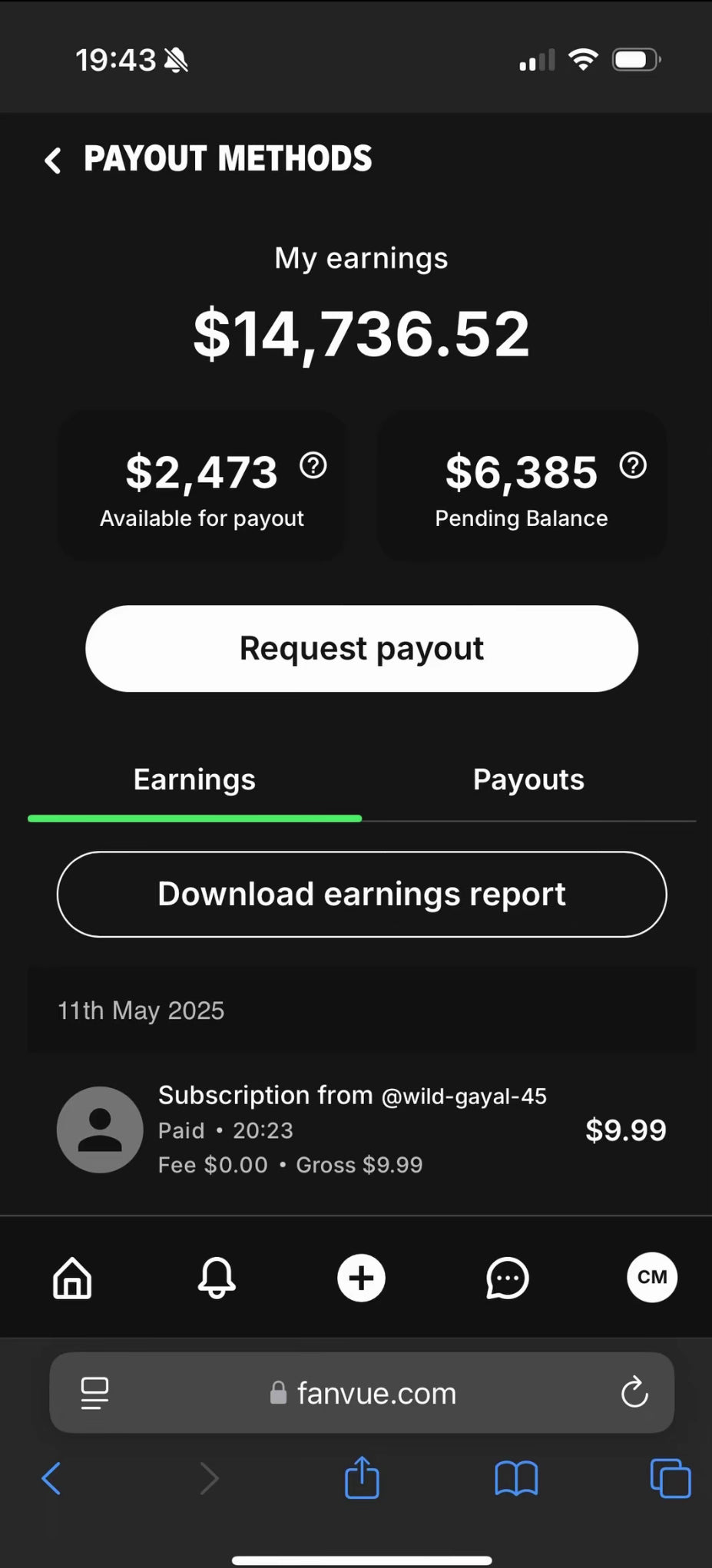
Task: Switch to the Payouts tab
Action: coord(528,780)
